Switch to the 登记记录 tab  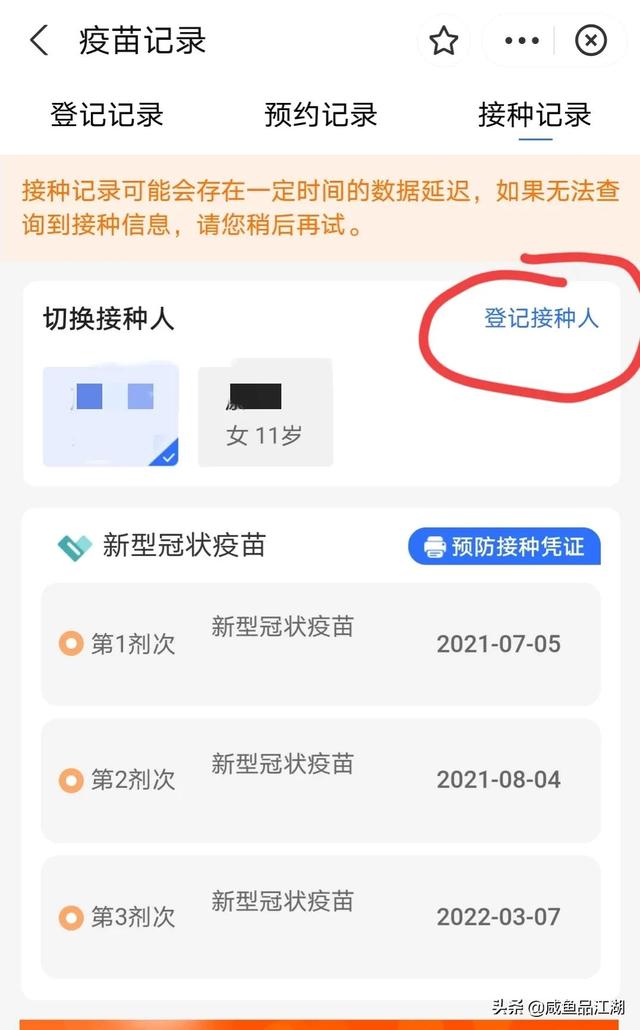(106, 114)
